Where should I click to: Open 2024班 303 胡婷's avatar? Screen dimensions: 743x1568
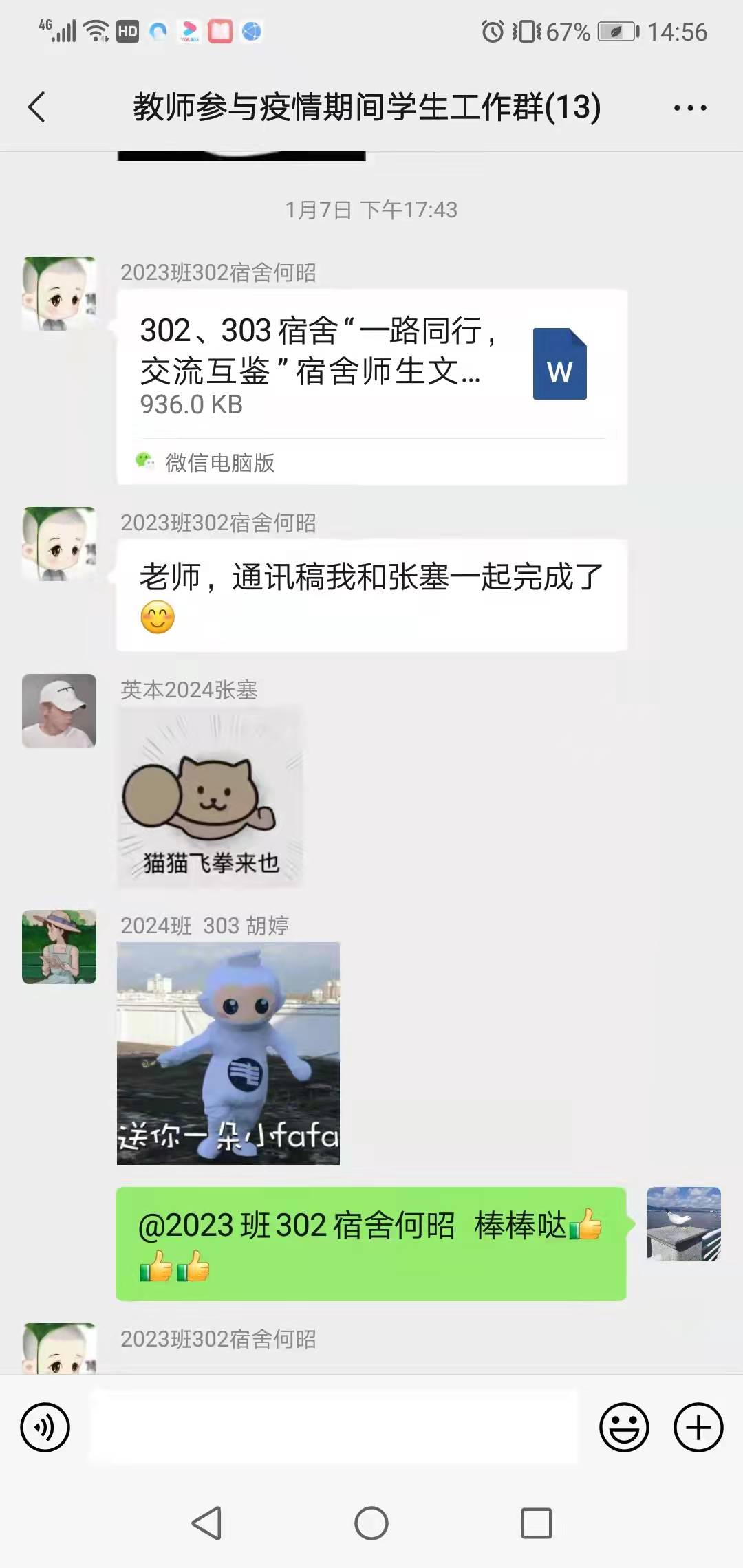[59, 947]
